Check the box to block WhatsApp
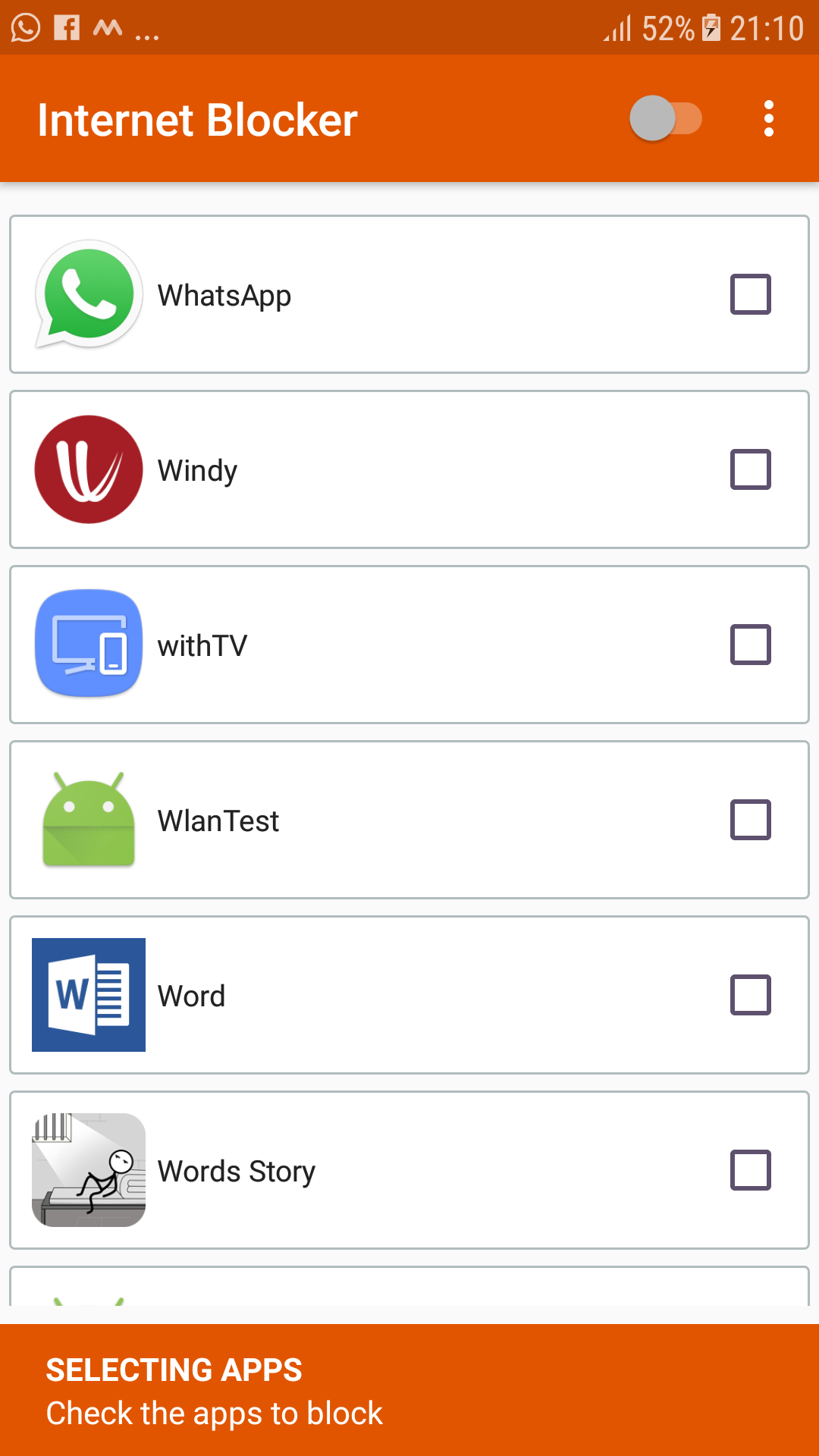Screen dimensions: 819x1456 [750, 295]
